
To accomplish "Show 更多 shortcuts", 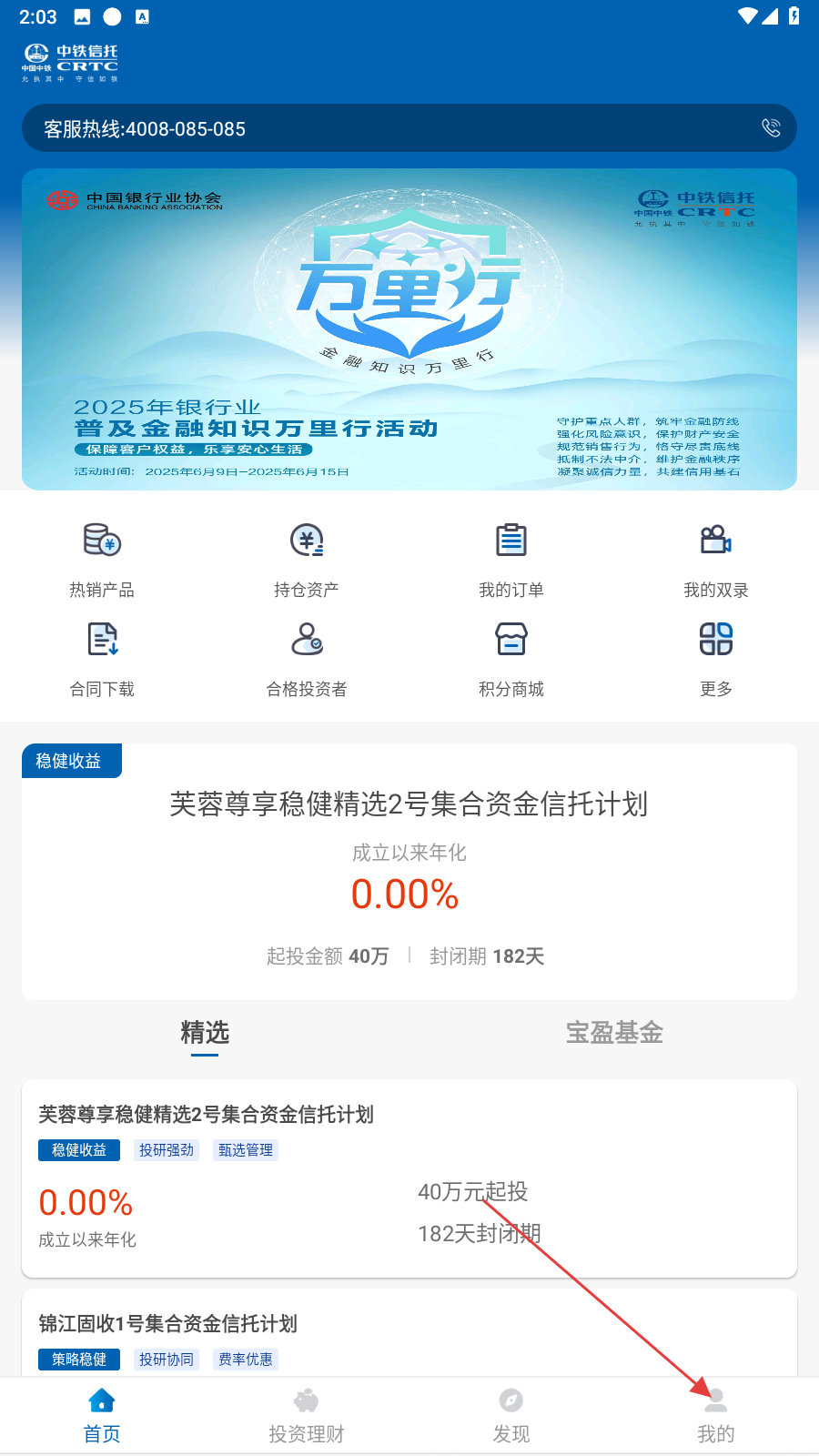I will click(716, 659).
